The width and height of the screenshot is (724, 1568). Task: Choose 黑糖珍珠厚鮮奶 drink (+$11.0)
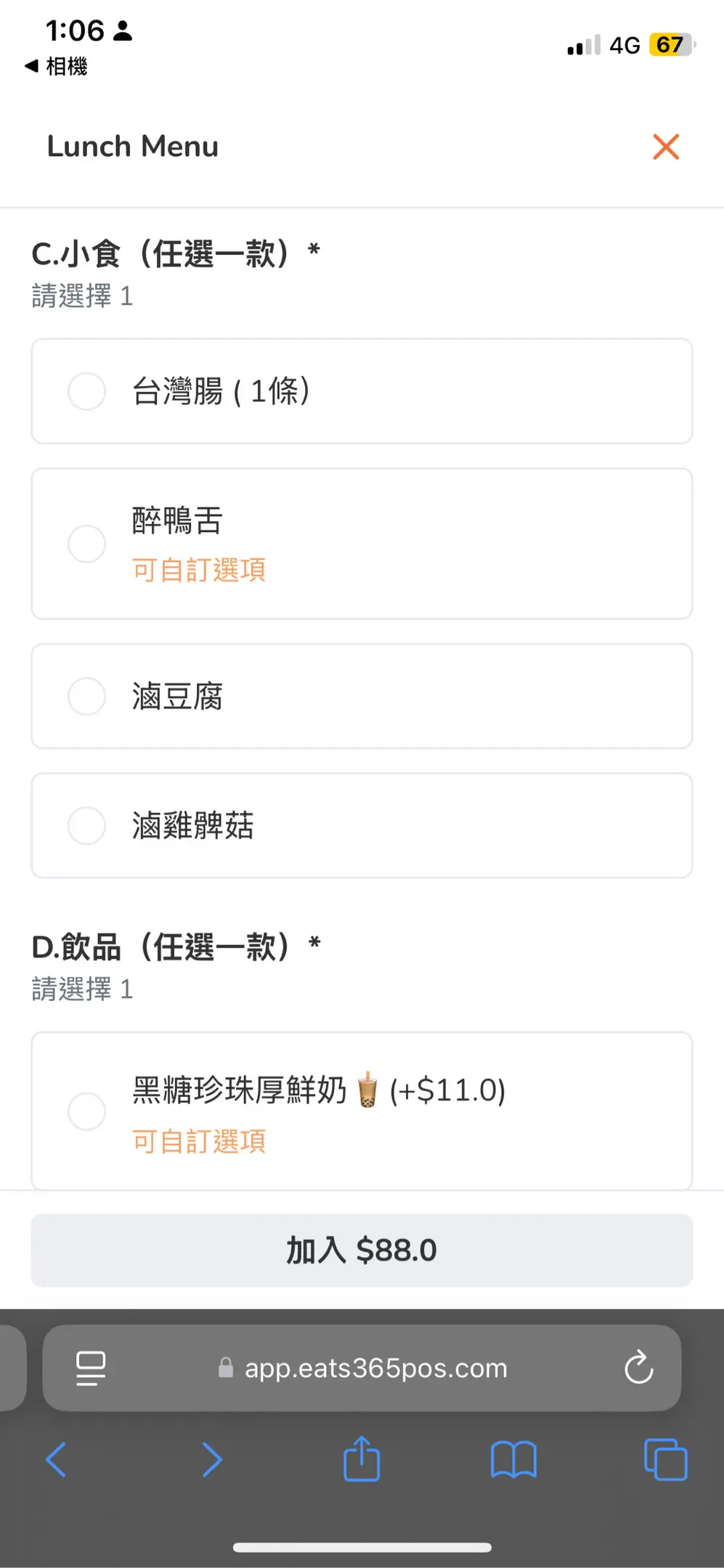tap(362, 1111)
